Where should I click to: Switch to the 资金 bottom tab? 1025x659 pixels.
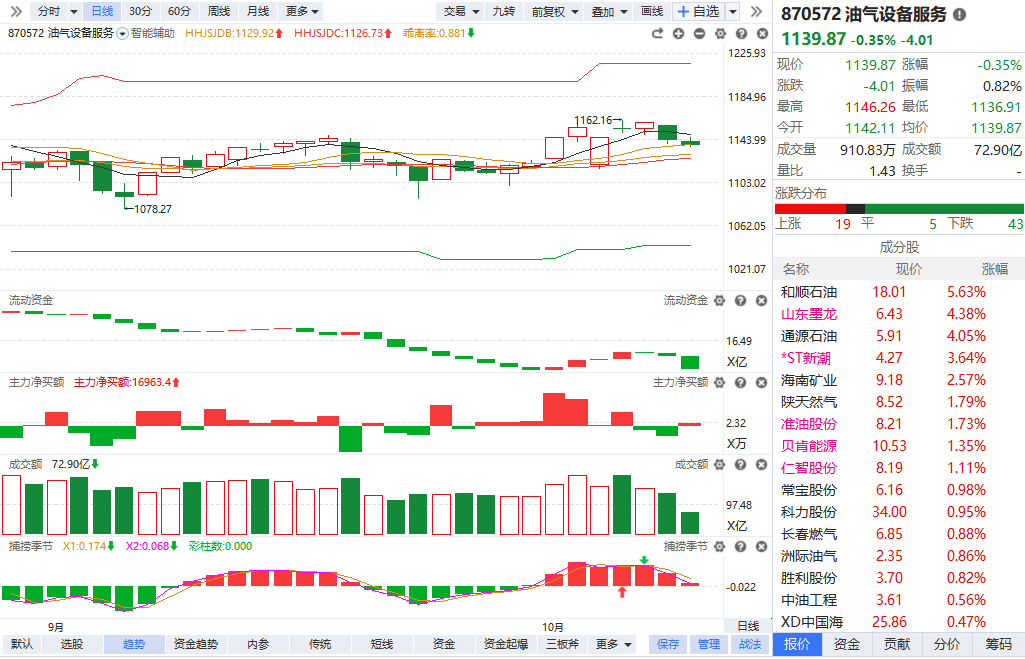point(847,645)
